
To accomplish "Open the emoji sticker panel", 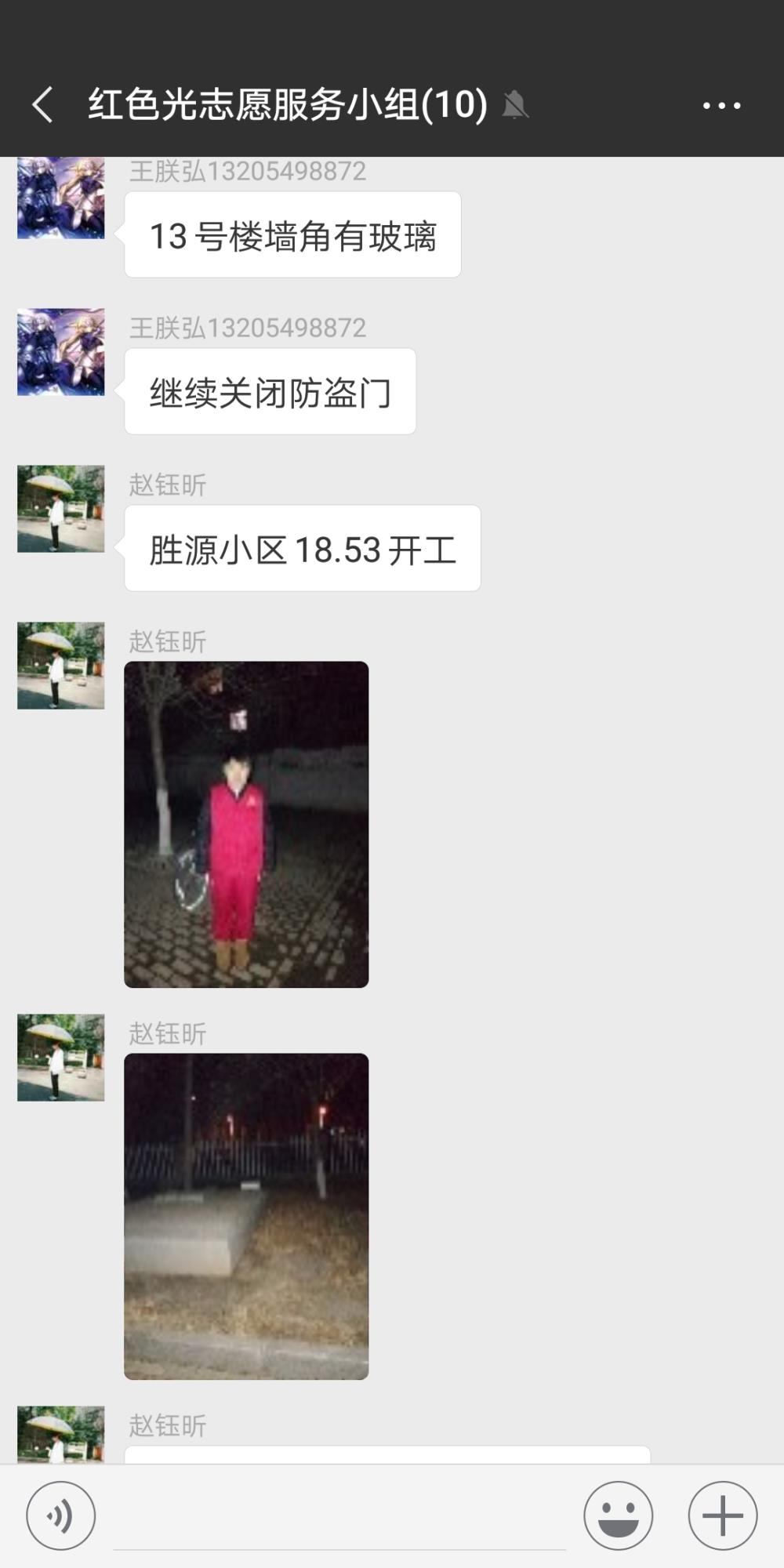I will pyautogui.click(x=618, y=1515).
